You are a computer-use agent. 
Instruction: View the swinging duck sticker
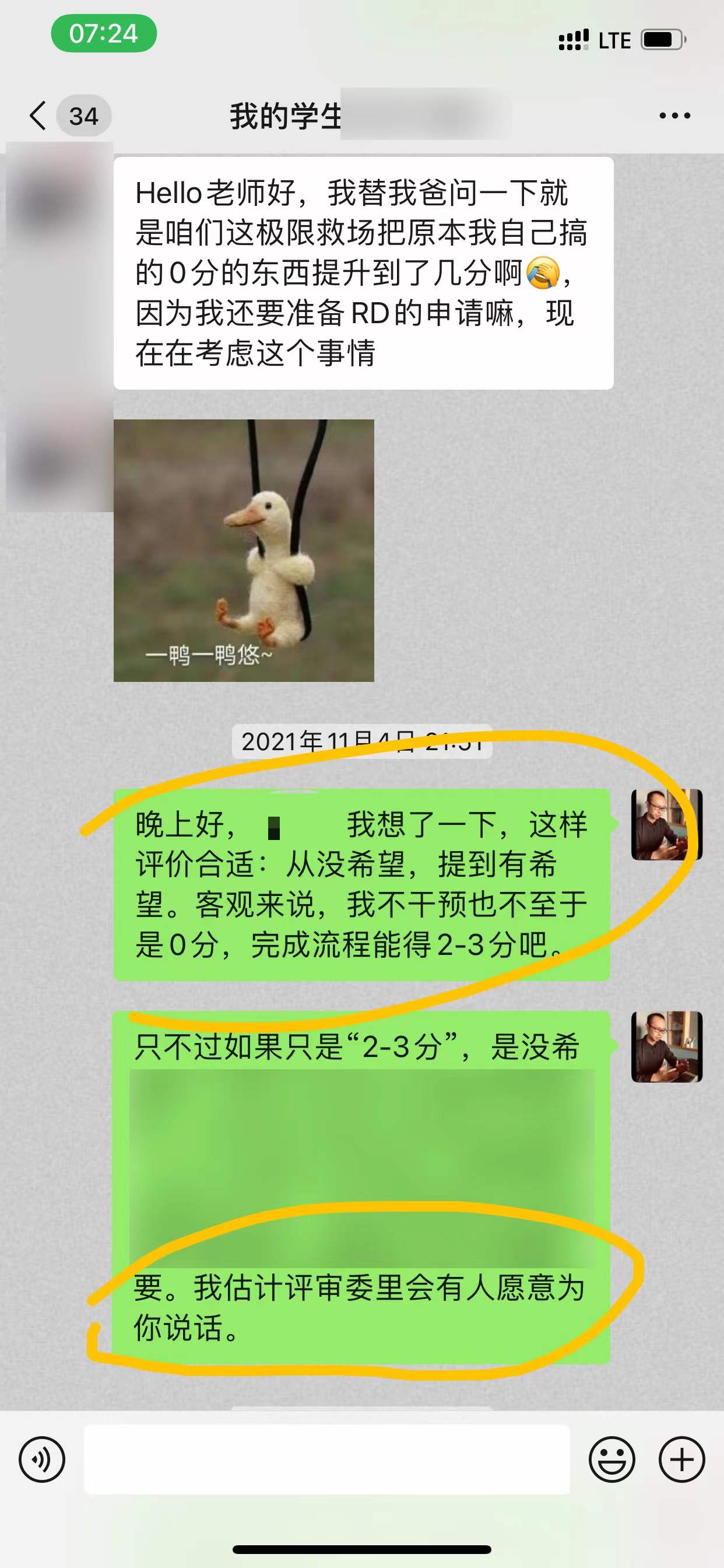(x=243, y=550)
